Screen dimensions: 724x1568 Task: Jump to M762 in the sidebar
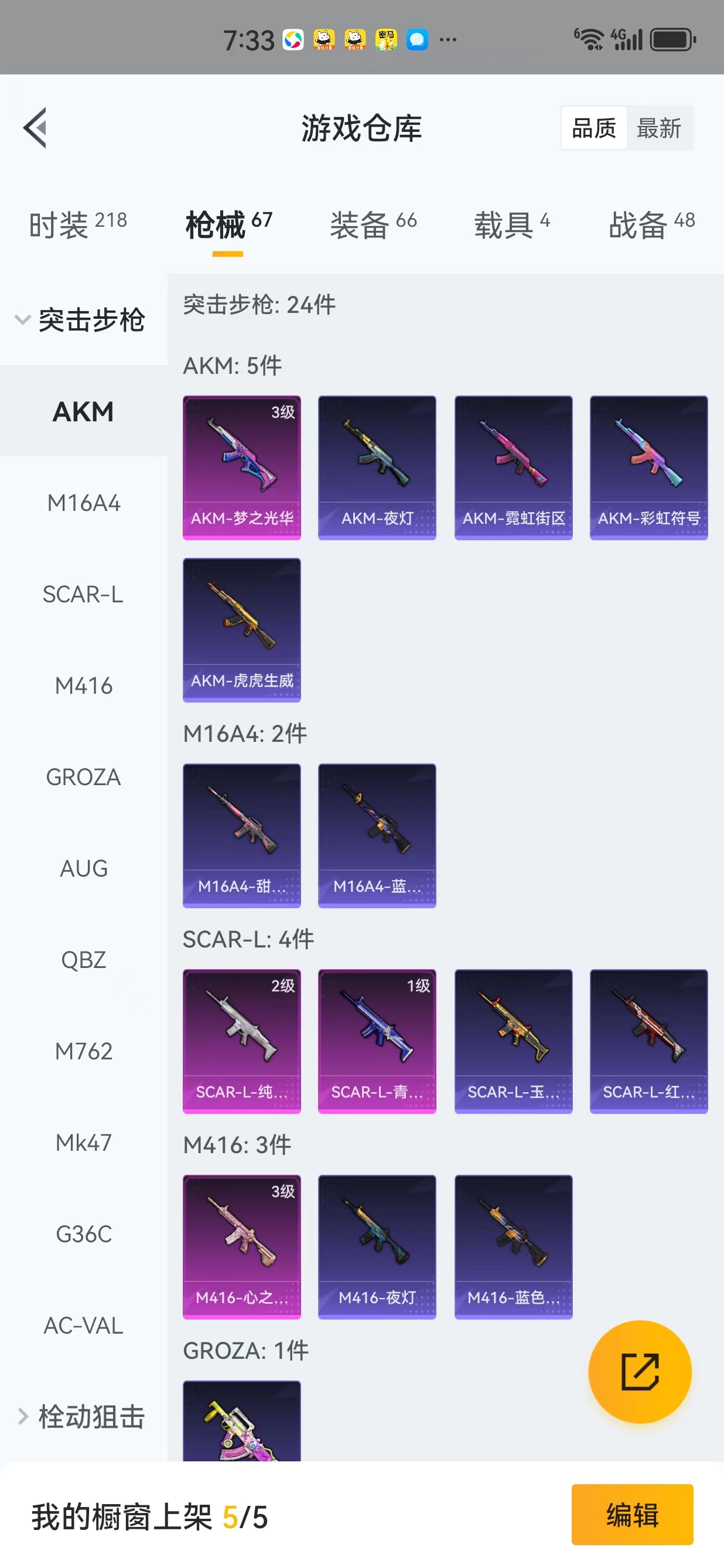[x=83, y=1051]
